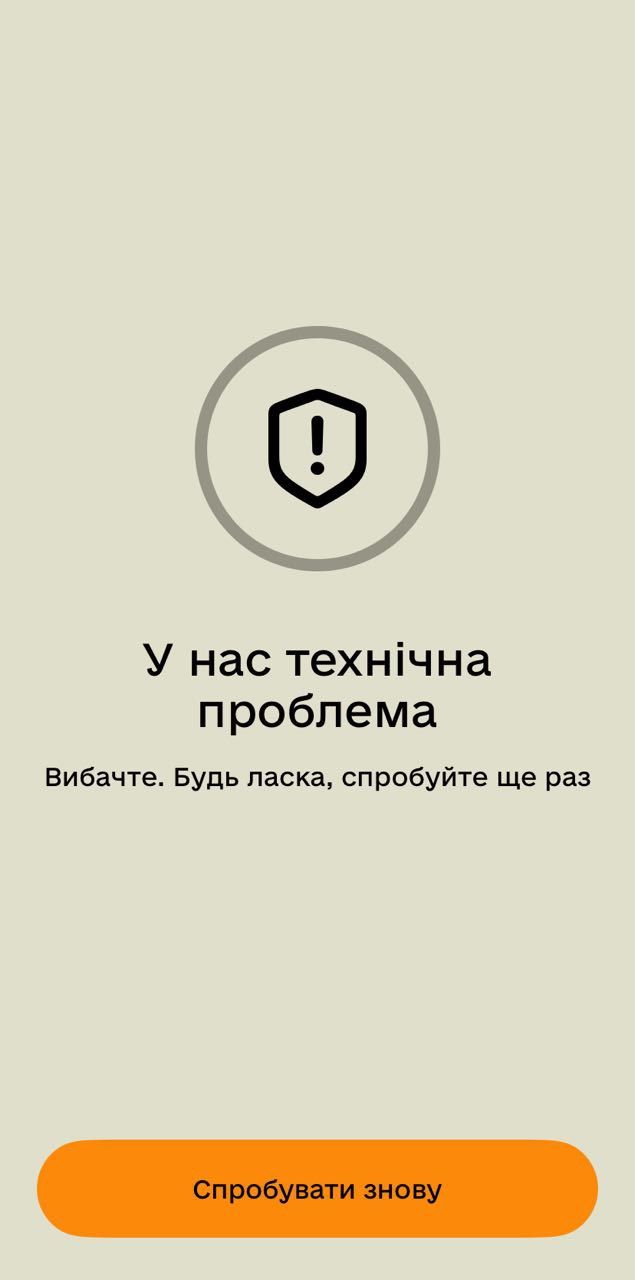The width and height of the screenshot is (635, 1280).
Task: Tap the Спробувати знову button
Action: point(317,1189)
